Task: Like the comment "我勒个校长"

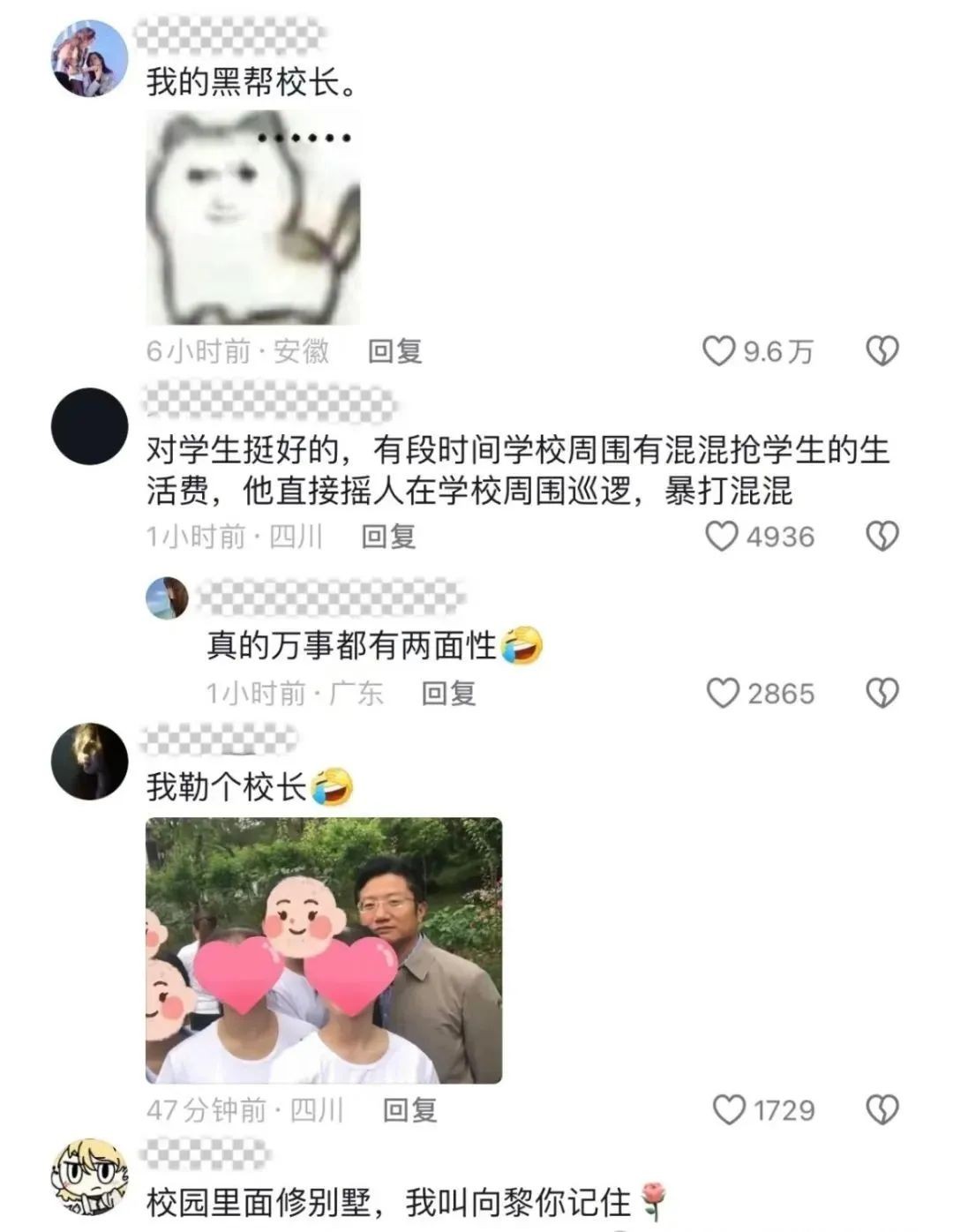Action: (x=729, y=1109)
